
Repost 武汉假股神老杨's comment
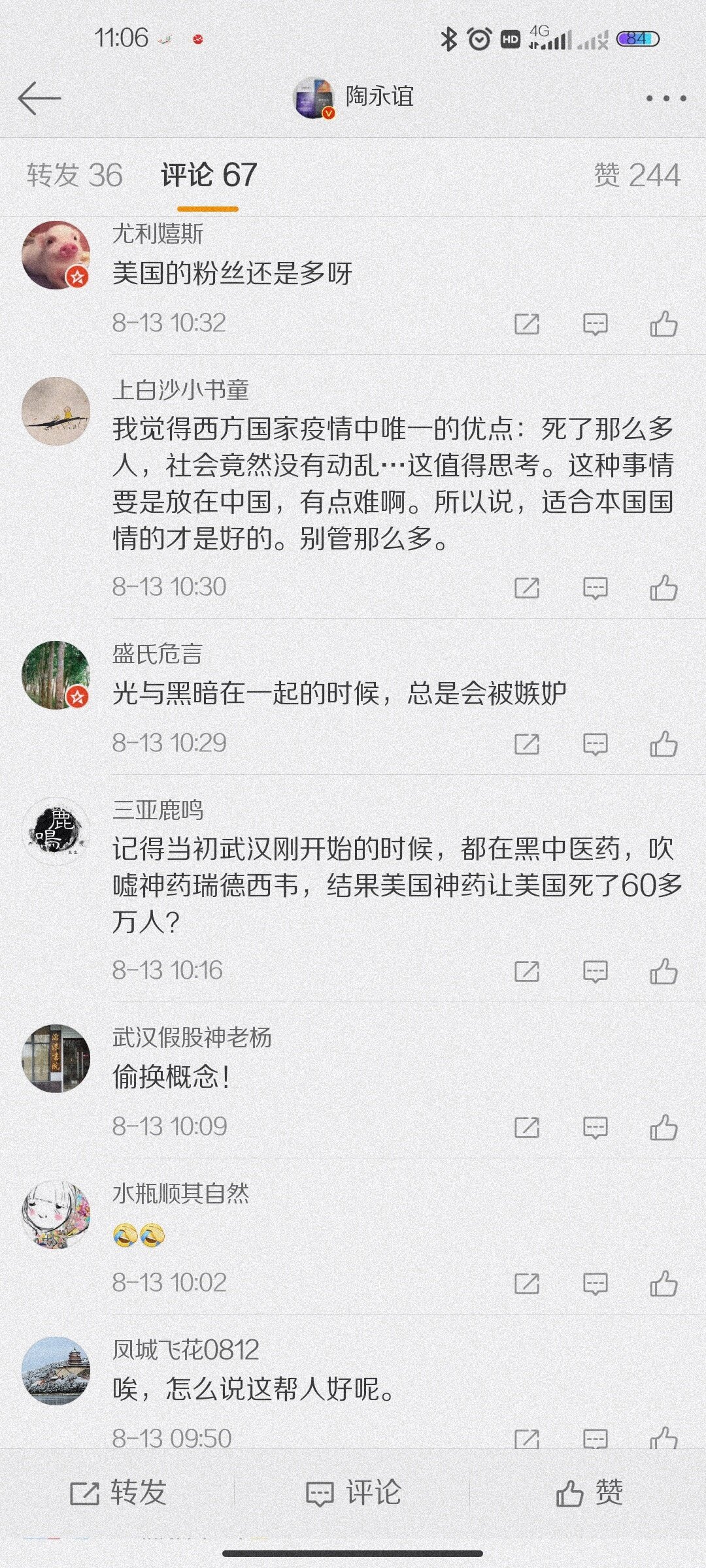click(527, 1127)
